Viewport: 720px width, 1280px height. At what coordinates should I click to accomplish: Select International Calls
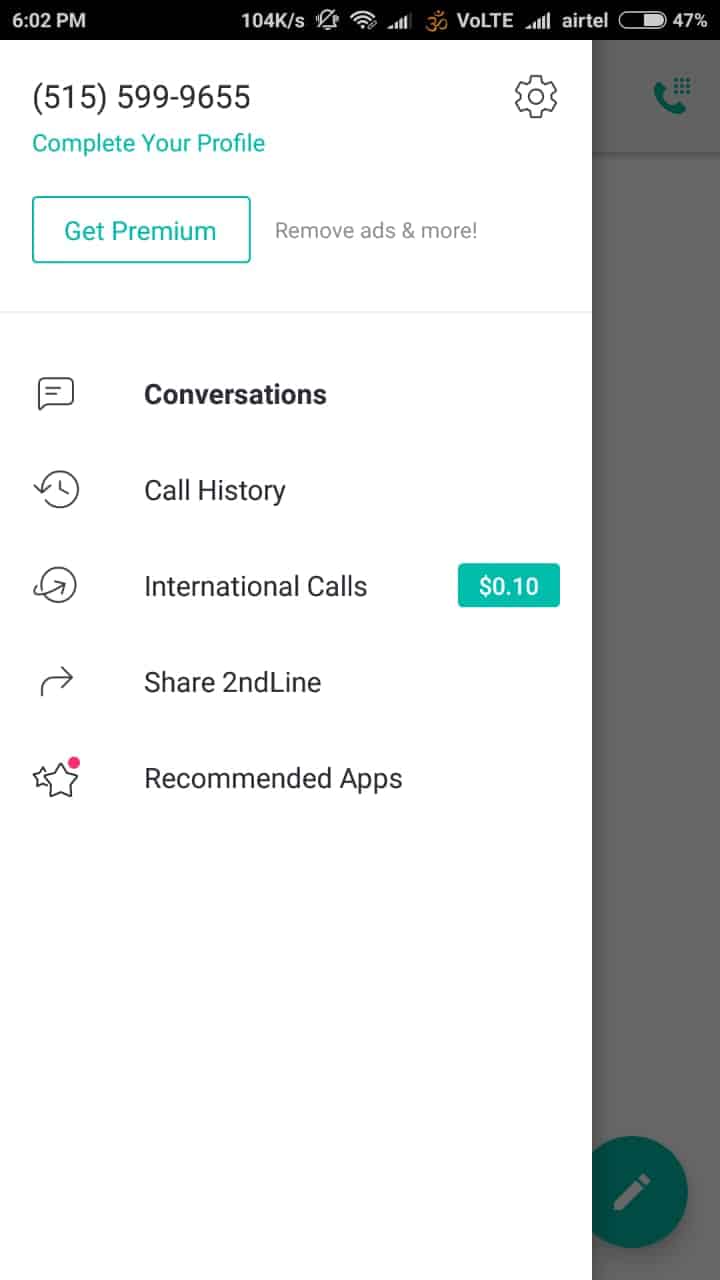255,586
